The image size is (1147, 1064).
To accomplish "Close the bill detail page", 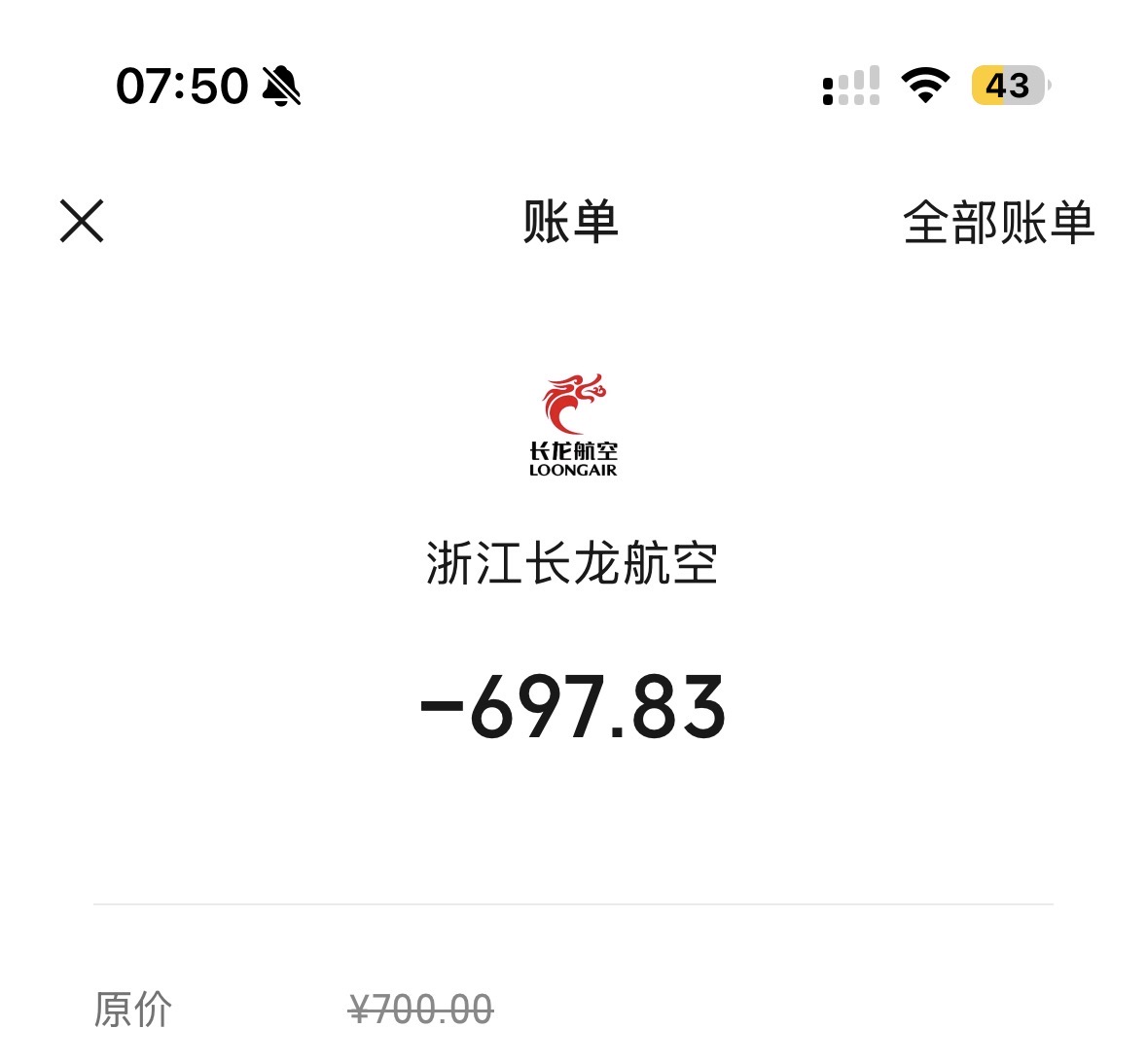I will [81, 221].
